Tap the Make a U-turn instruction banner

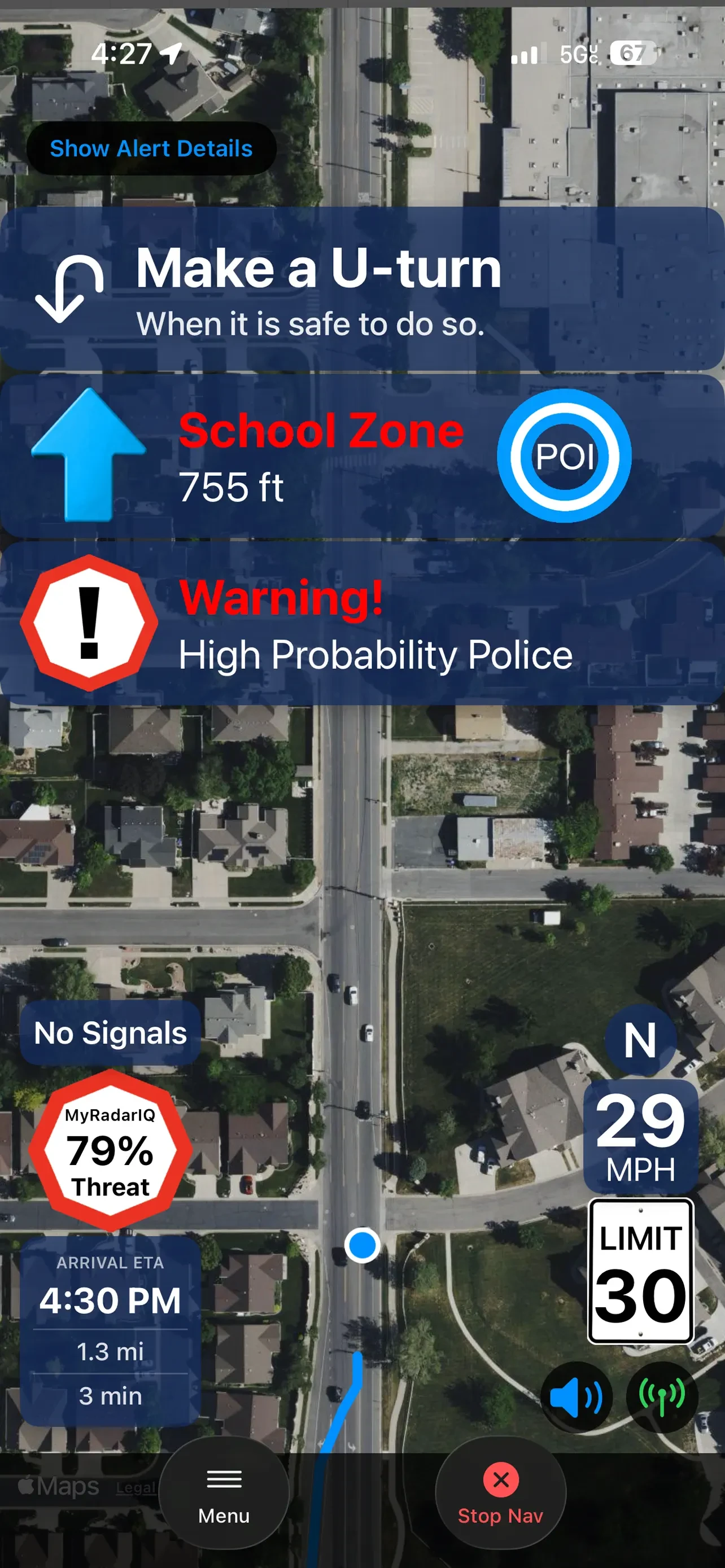[362, 288]
